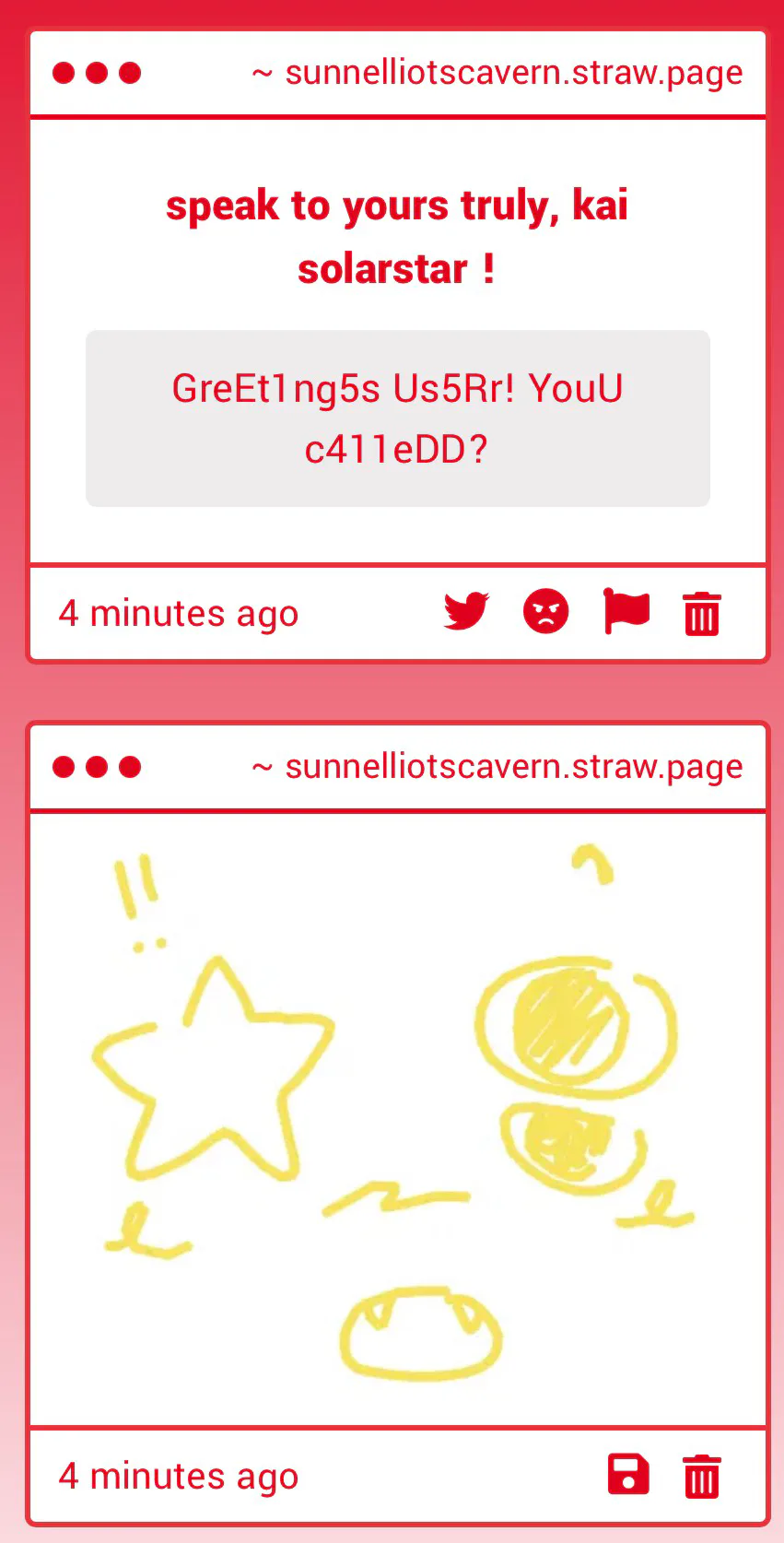Open the yellow star drawing
Viewport: 784px width, 1543px height.
pyautogui.click(x=398, y=1119)
